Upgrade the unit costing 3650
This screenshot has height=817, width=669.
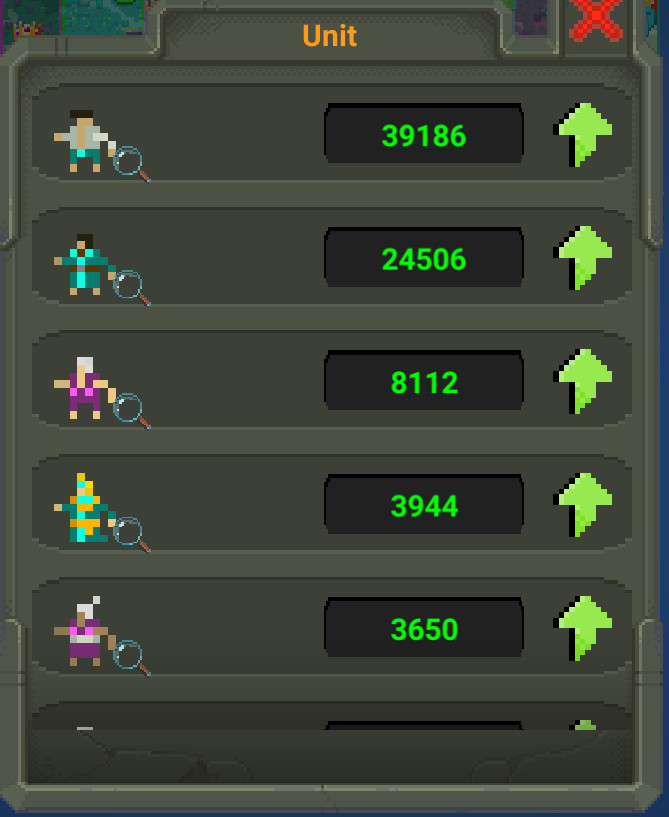click(584, 628)
